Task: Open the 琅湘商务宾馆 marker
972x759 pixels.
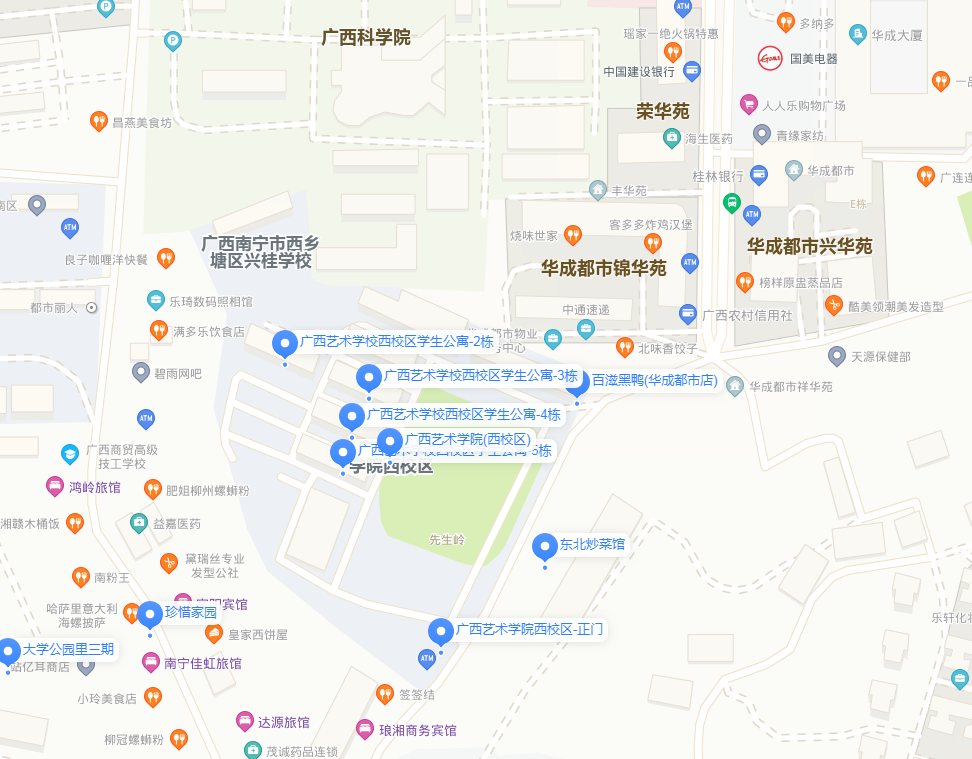Action: (365, 730)
